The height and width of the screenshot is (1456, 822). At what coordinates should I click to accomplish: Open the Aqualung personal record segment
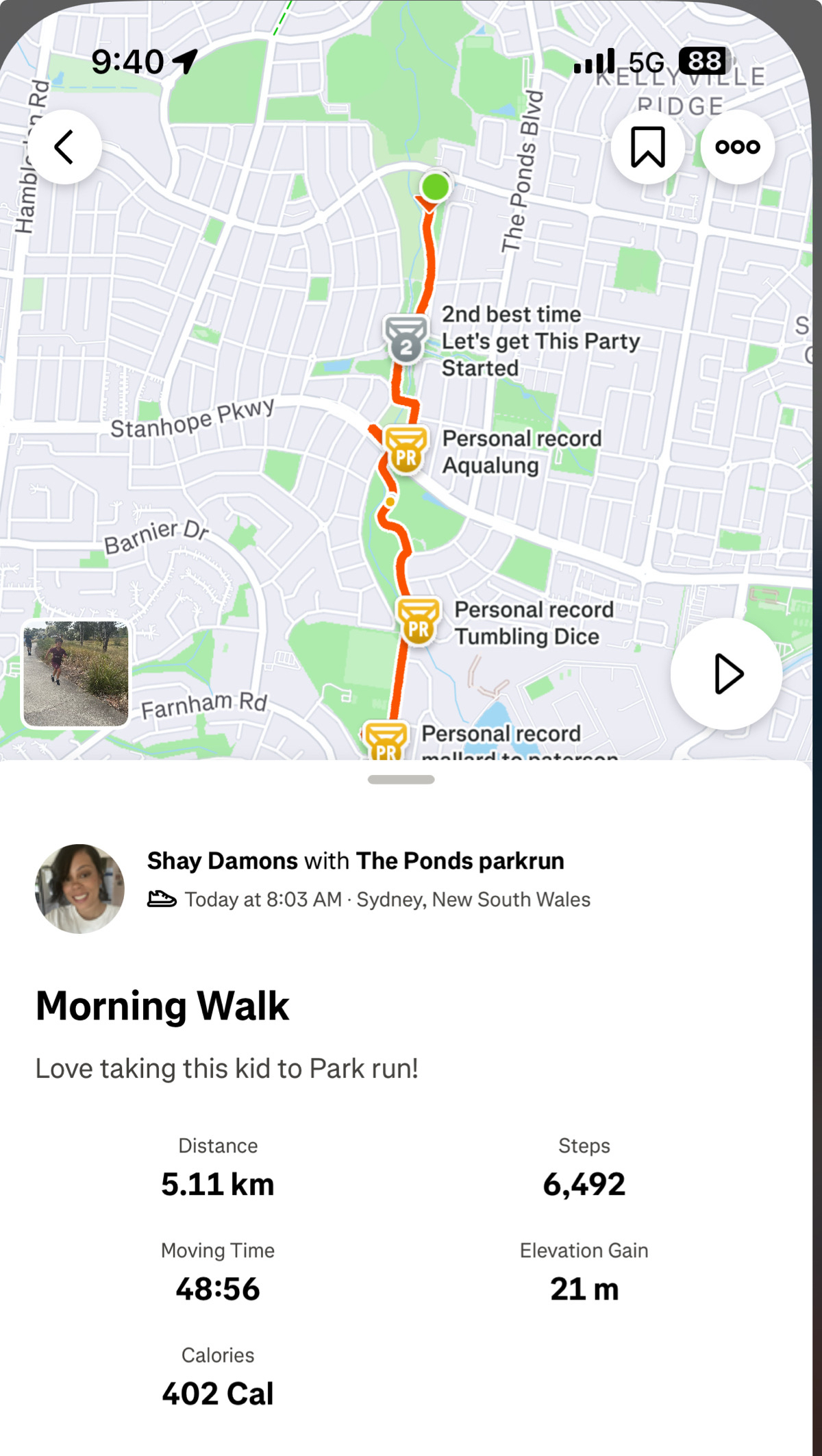406,451
